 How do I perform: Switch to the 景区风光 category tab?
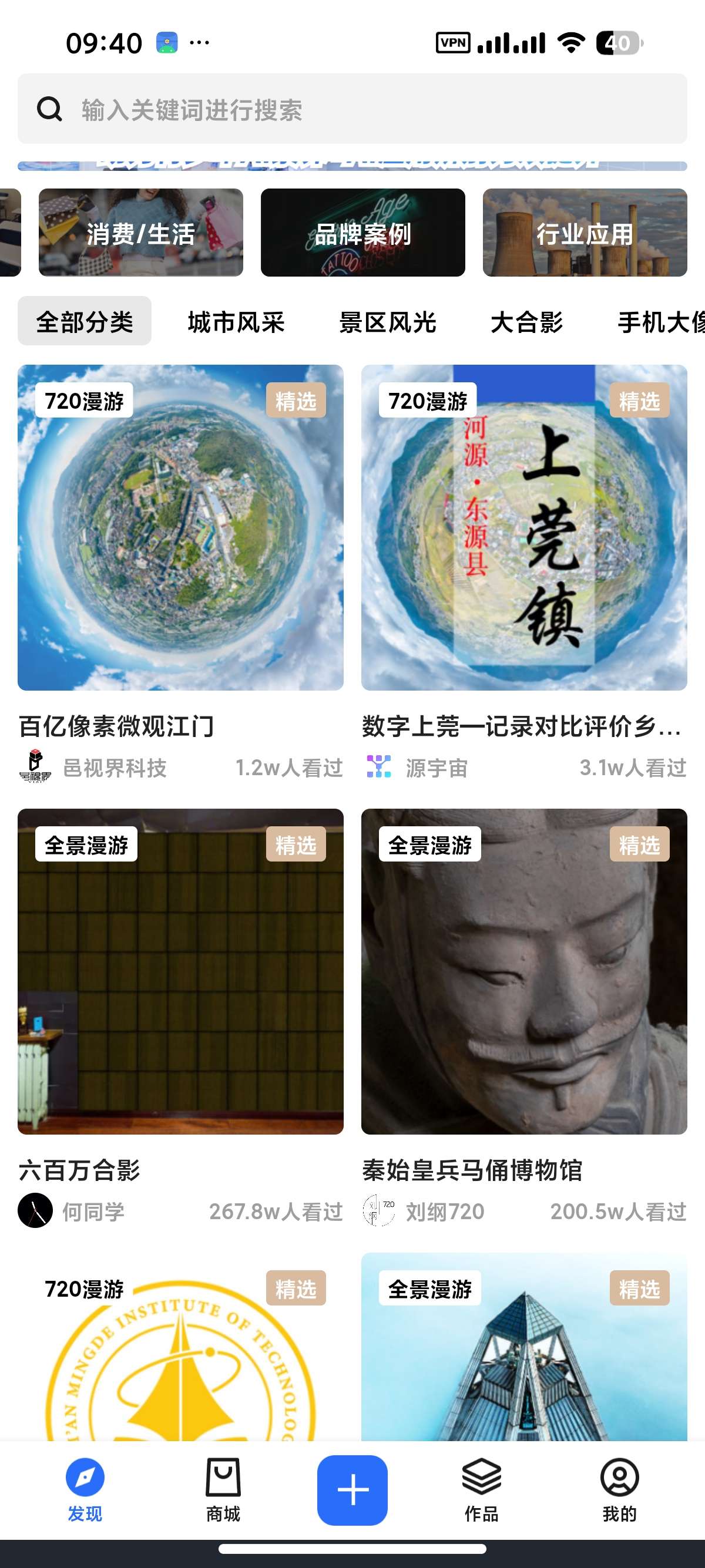(x=388, y=321)
